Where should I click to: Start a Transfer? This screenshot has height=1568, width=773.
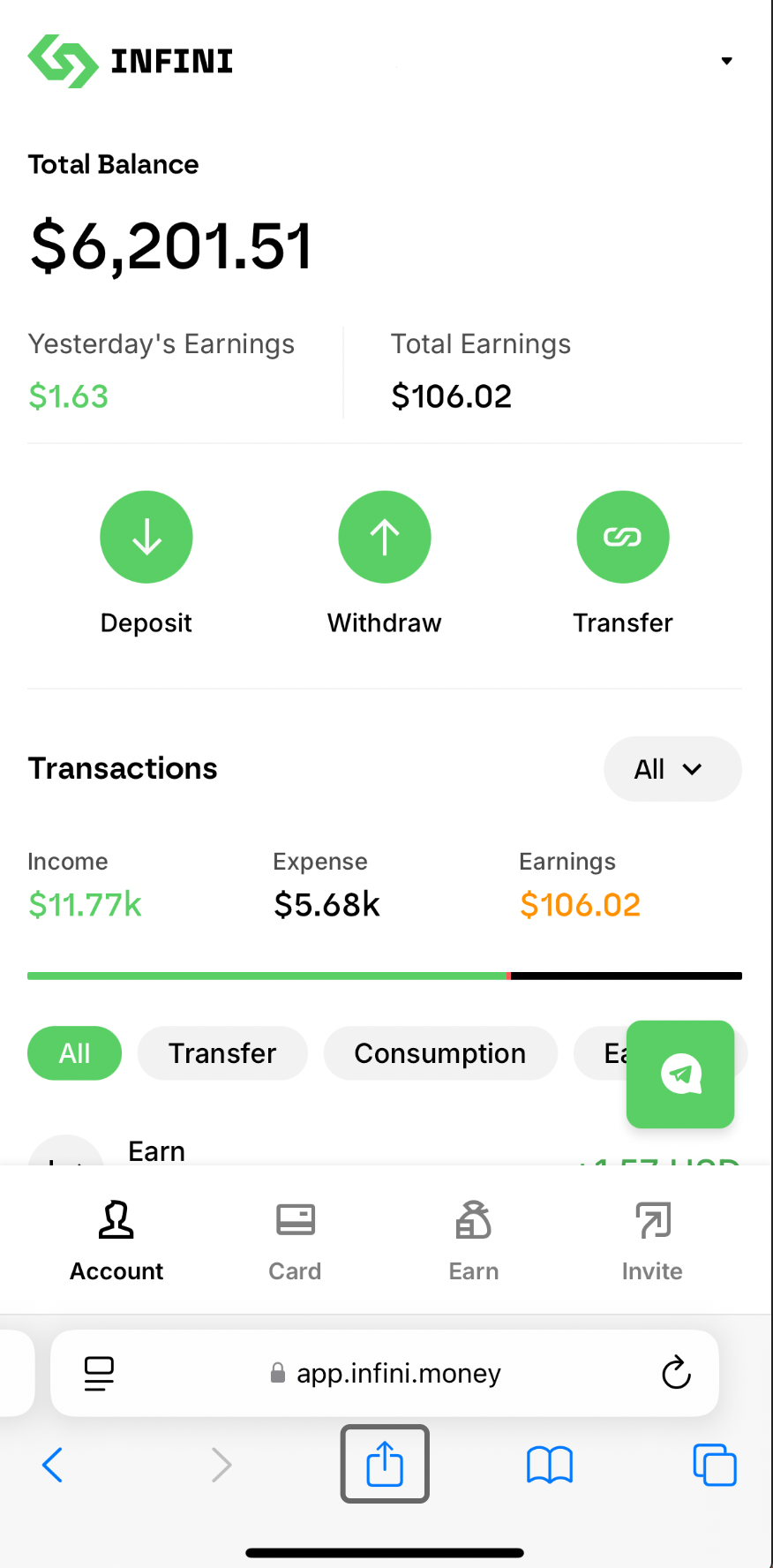[x=623, y=537]
